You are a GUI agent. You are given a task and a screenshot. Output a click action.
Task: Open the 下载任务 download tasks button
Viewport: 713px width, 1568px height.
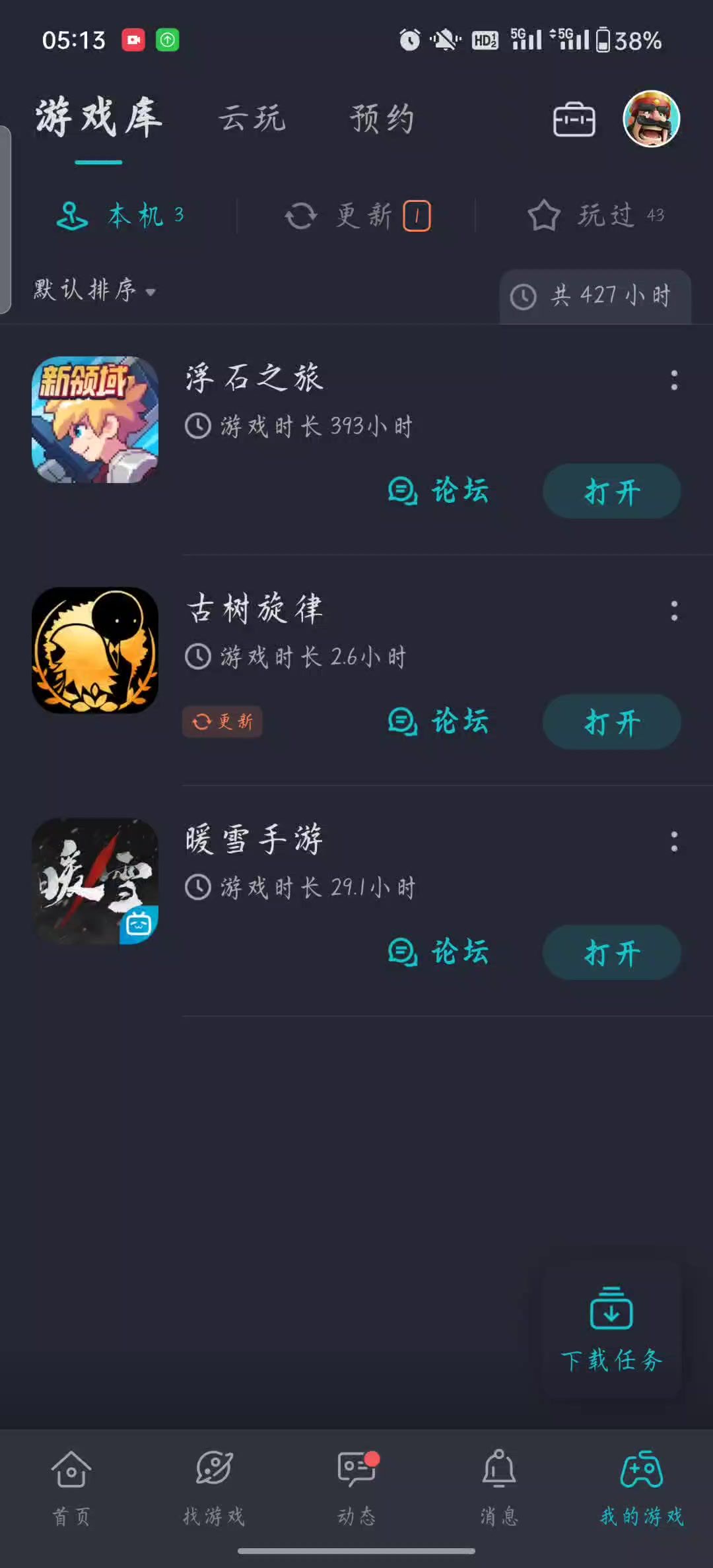[x=611, y=1329]
